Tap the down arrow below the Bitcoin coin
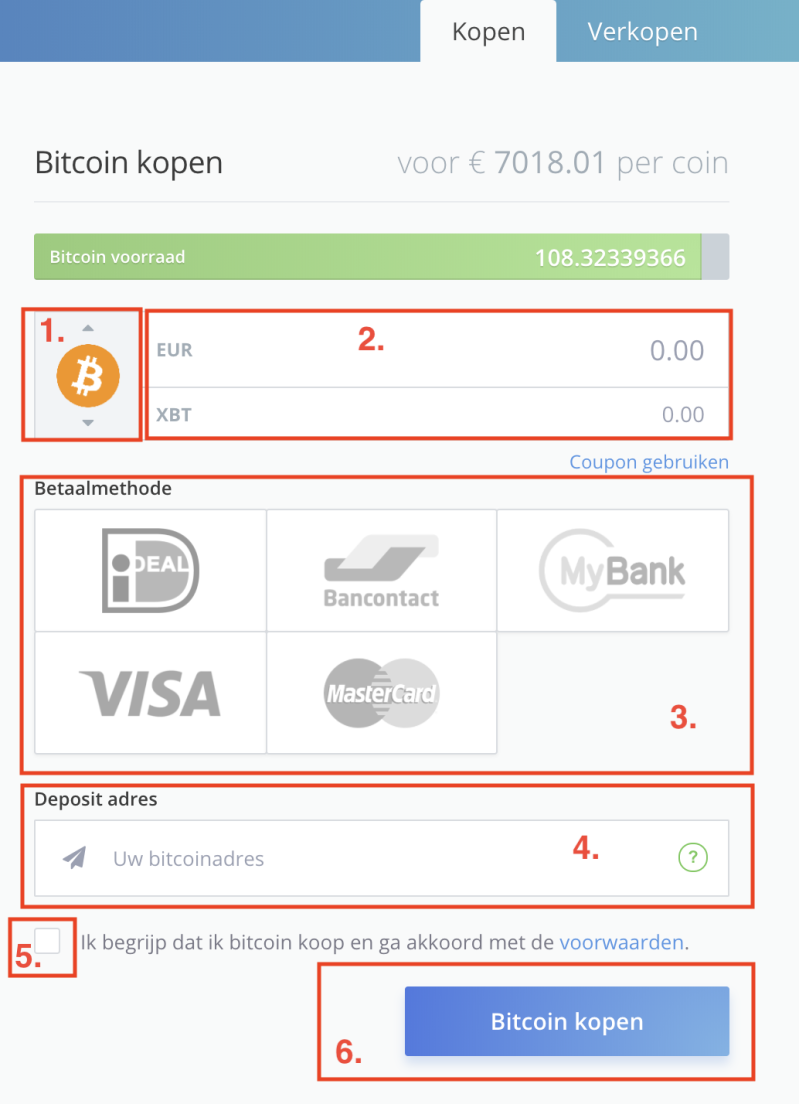Image resolution: width=799 pixels, height=1104 pixels. (x=88, y=423)
